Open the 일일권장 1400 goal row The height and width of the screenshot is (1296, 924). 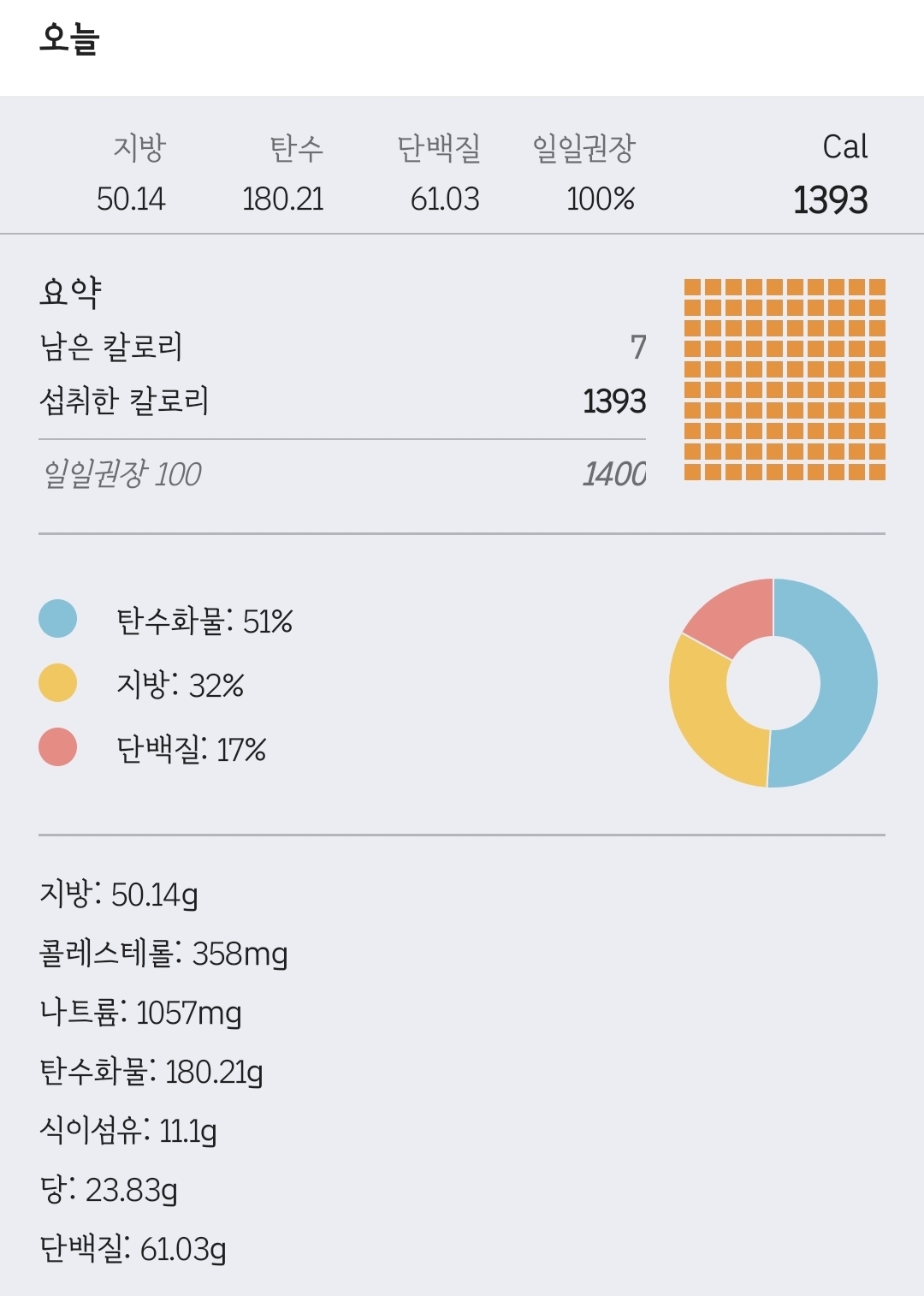342,473
